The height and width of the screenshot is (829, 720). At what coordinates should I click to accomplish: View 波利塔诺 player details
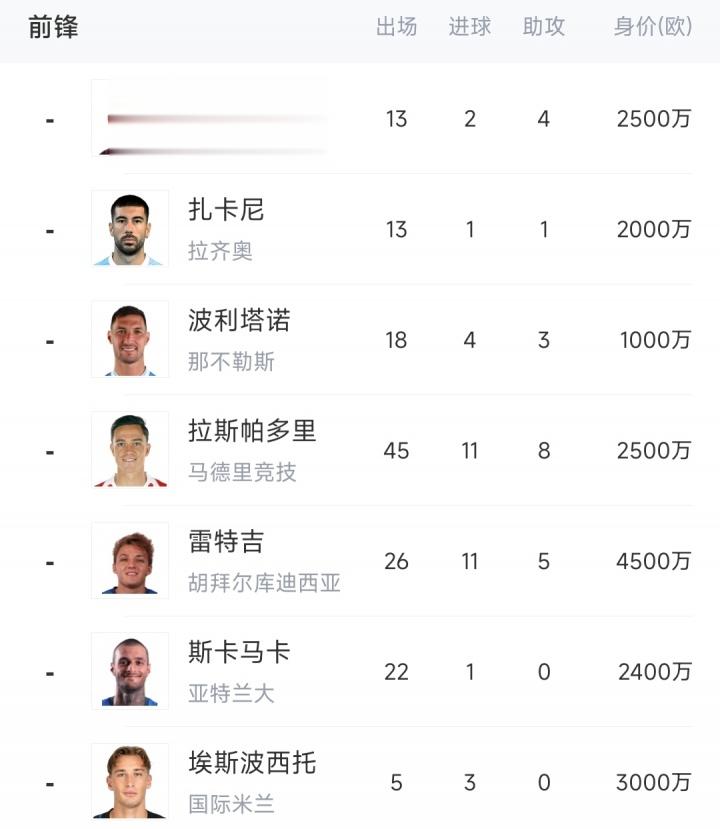coord(239,321)
